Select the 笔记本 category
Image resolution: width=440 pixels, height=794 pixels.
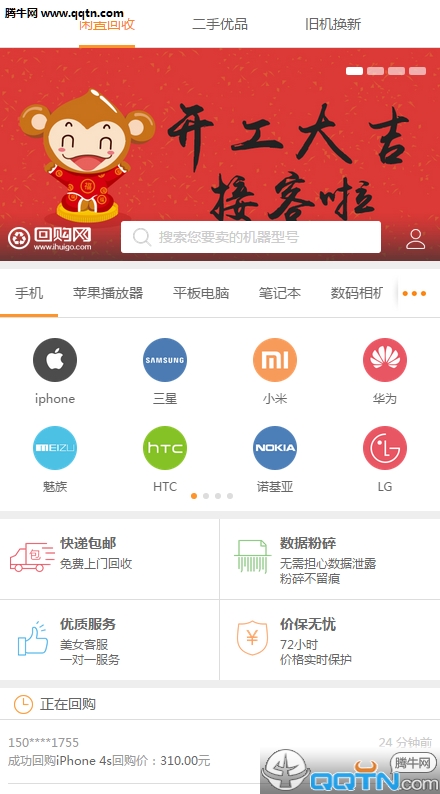point(279,293)
